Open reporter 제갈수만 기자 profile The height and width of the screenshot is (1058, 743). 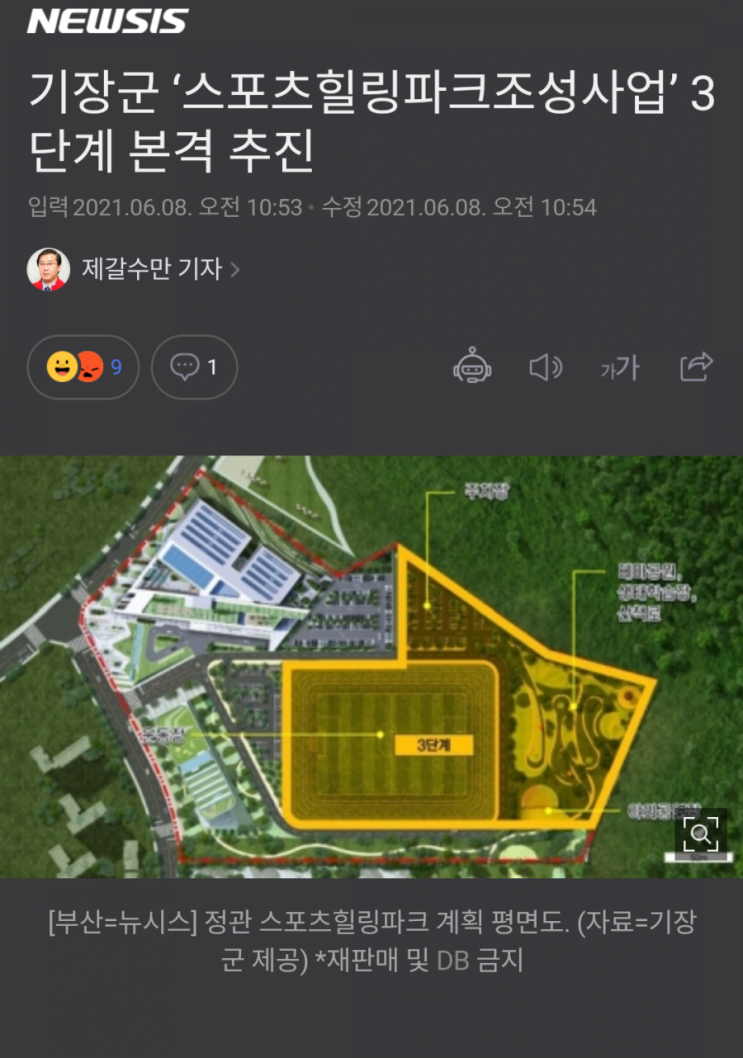(134, 269)
